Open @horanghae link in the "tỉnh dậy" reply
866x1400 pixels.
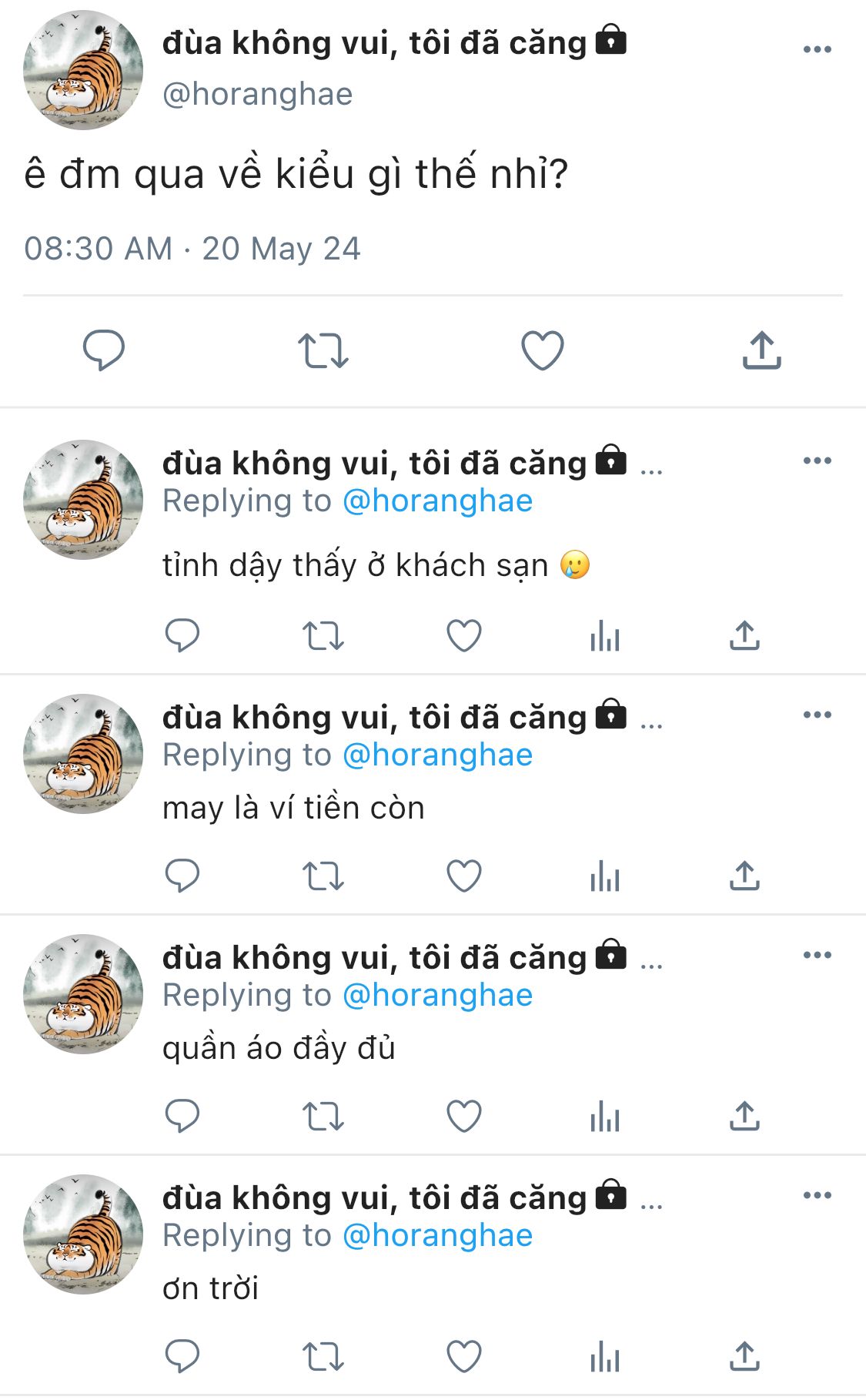click(437, 501)
